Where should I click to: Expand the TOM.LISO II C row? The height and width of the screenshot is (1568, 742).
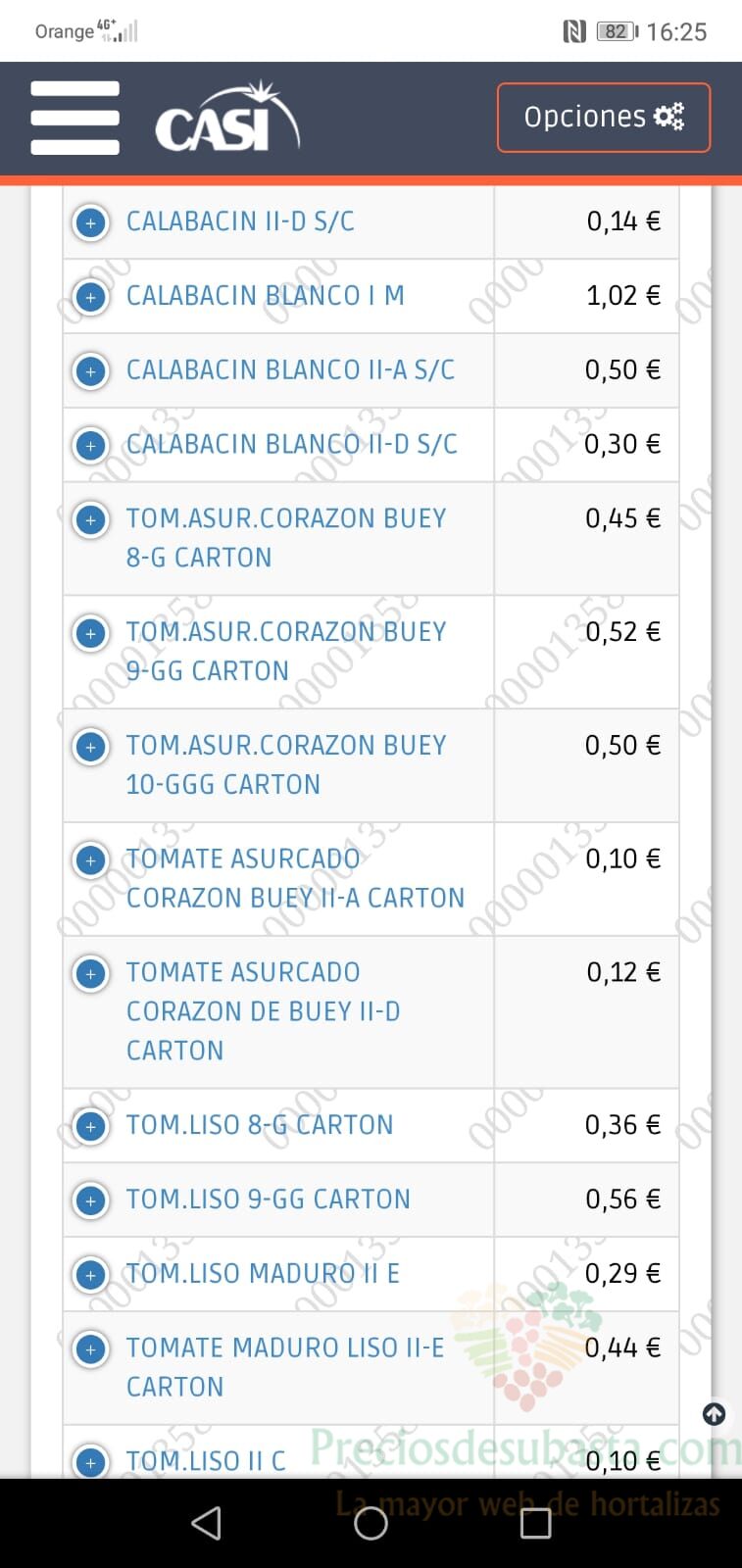(91, 1462)
